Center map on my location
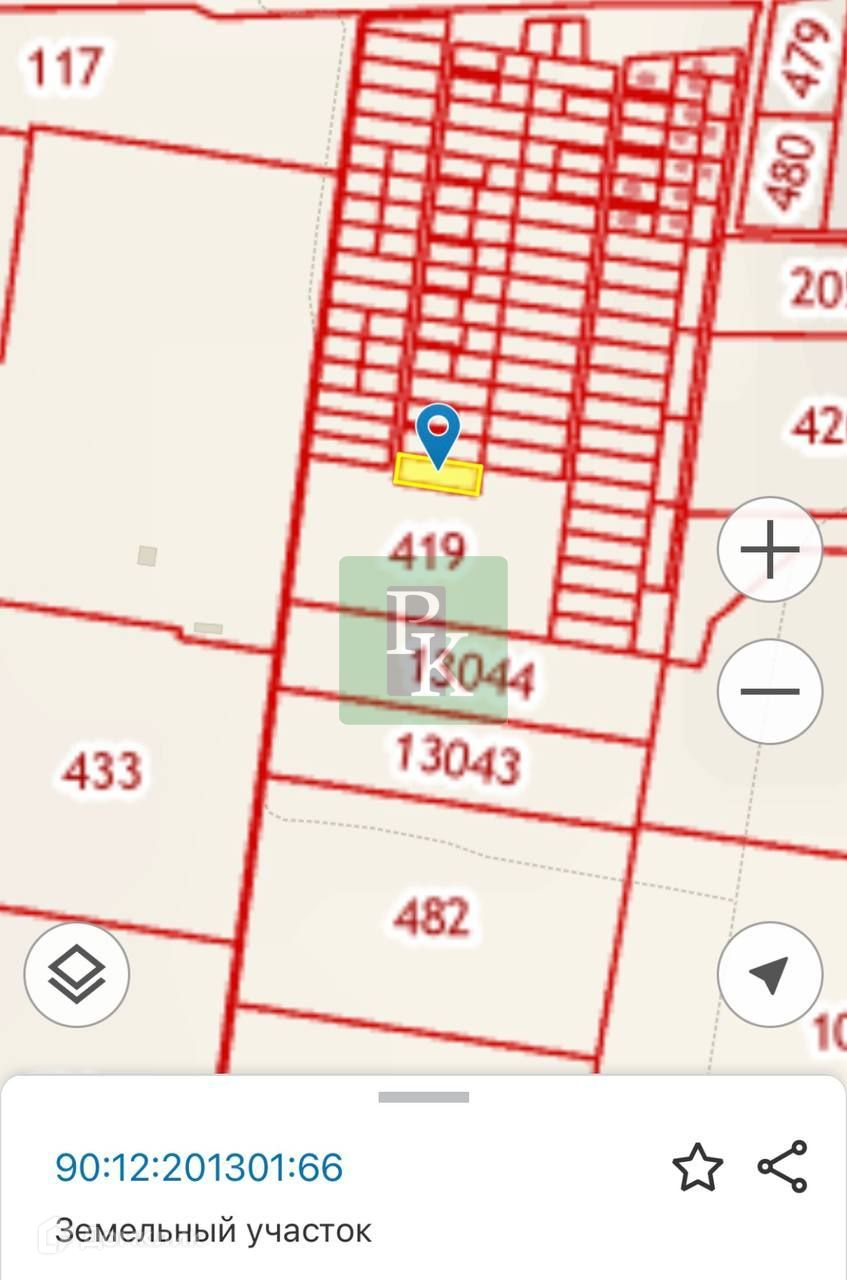Viewport: 847px width, 1280px height. (769, 973)
